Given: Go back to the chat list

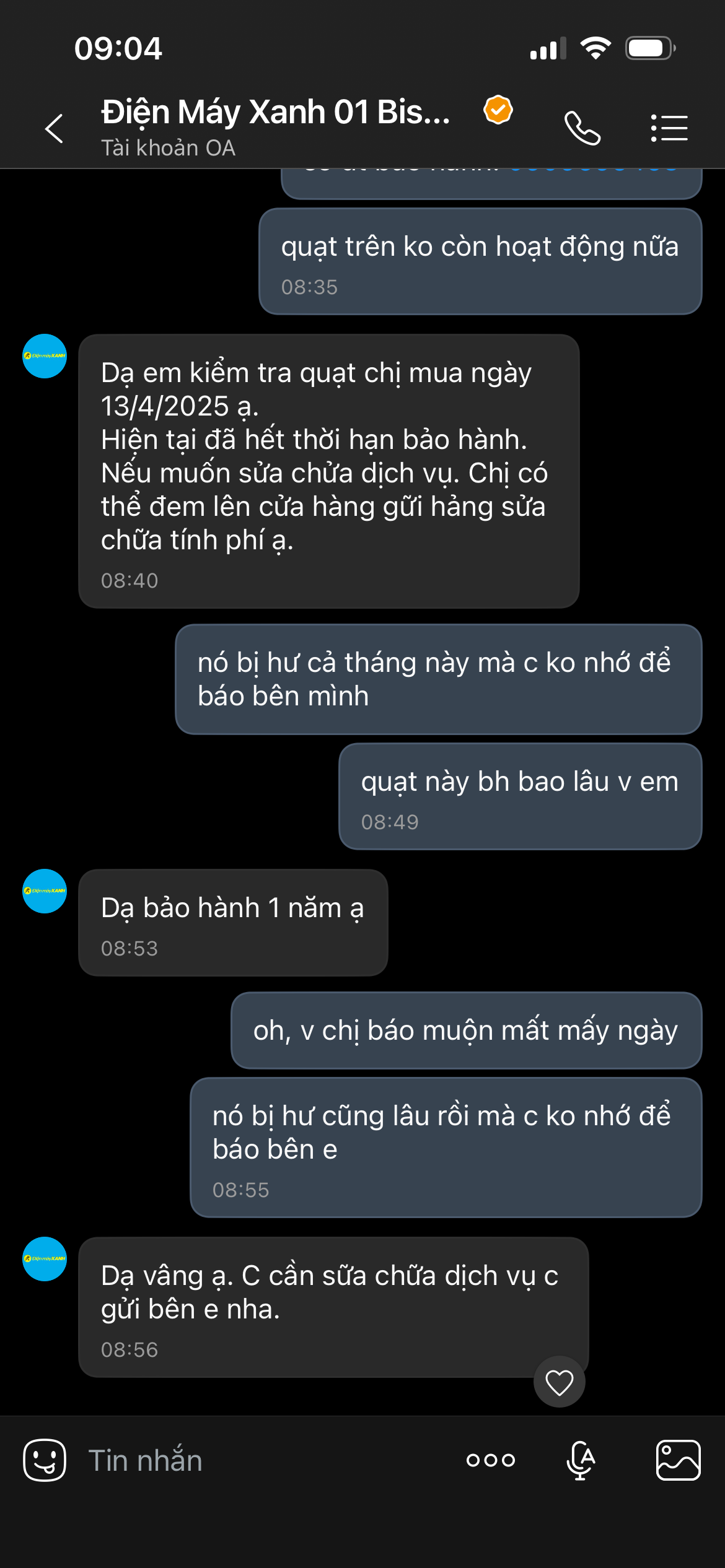Looking at the screenshot, I should click(x=55, y=128).
